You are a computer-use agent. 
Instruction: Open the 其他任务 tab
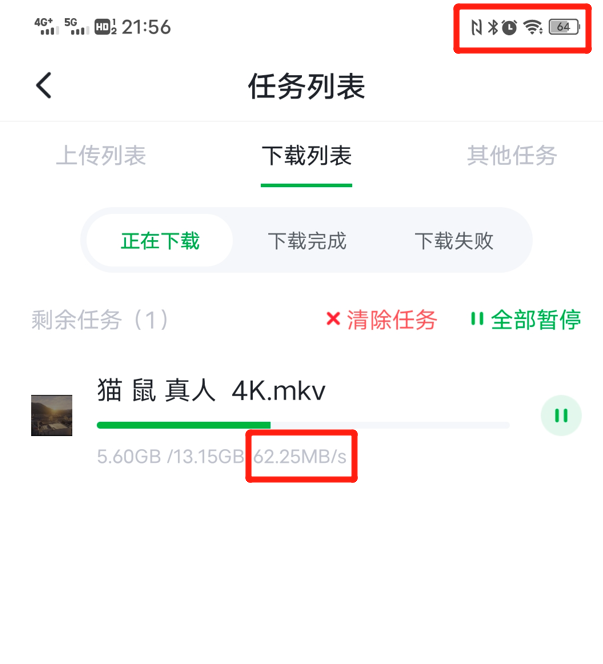[x=511, y=156]
